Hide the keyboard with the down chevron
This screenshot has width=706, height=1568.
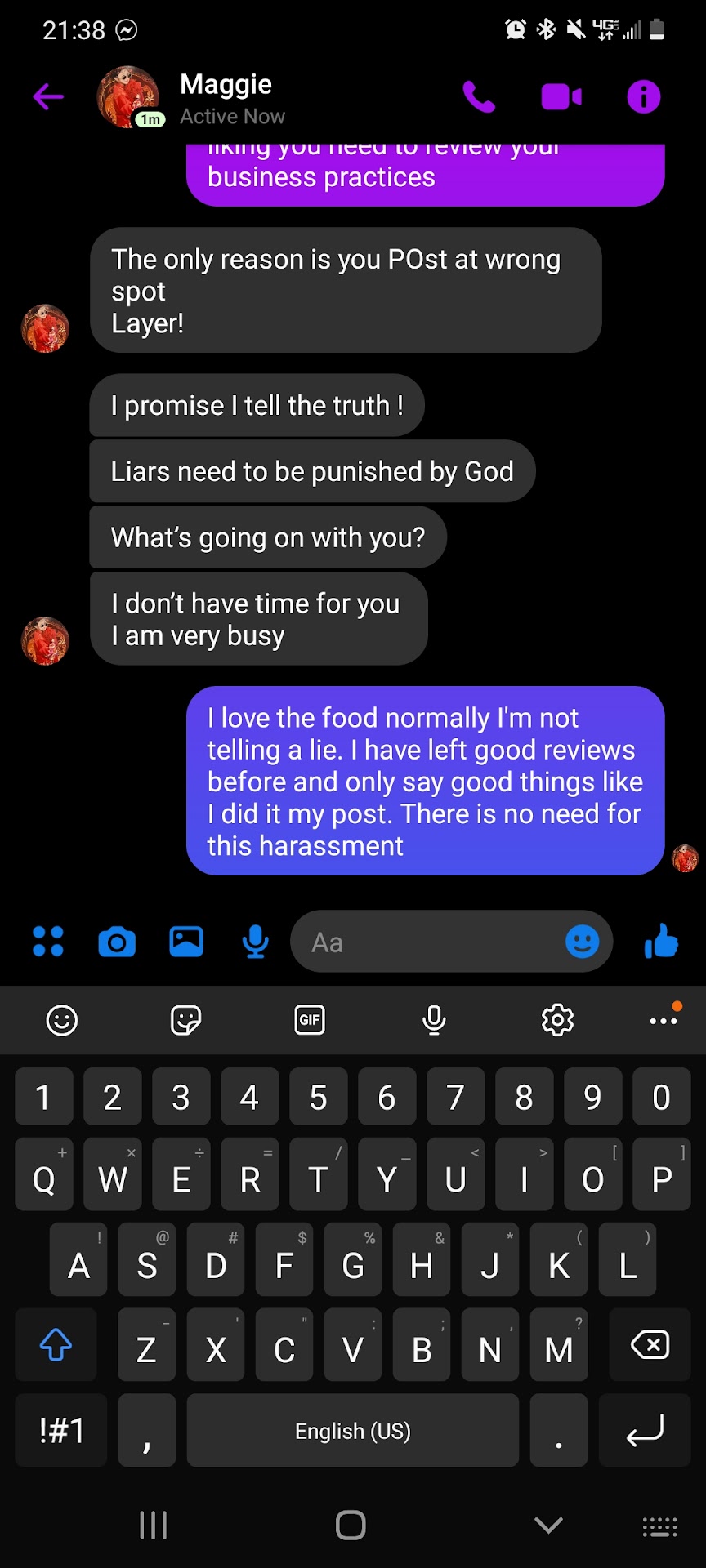pos(548,1525)
